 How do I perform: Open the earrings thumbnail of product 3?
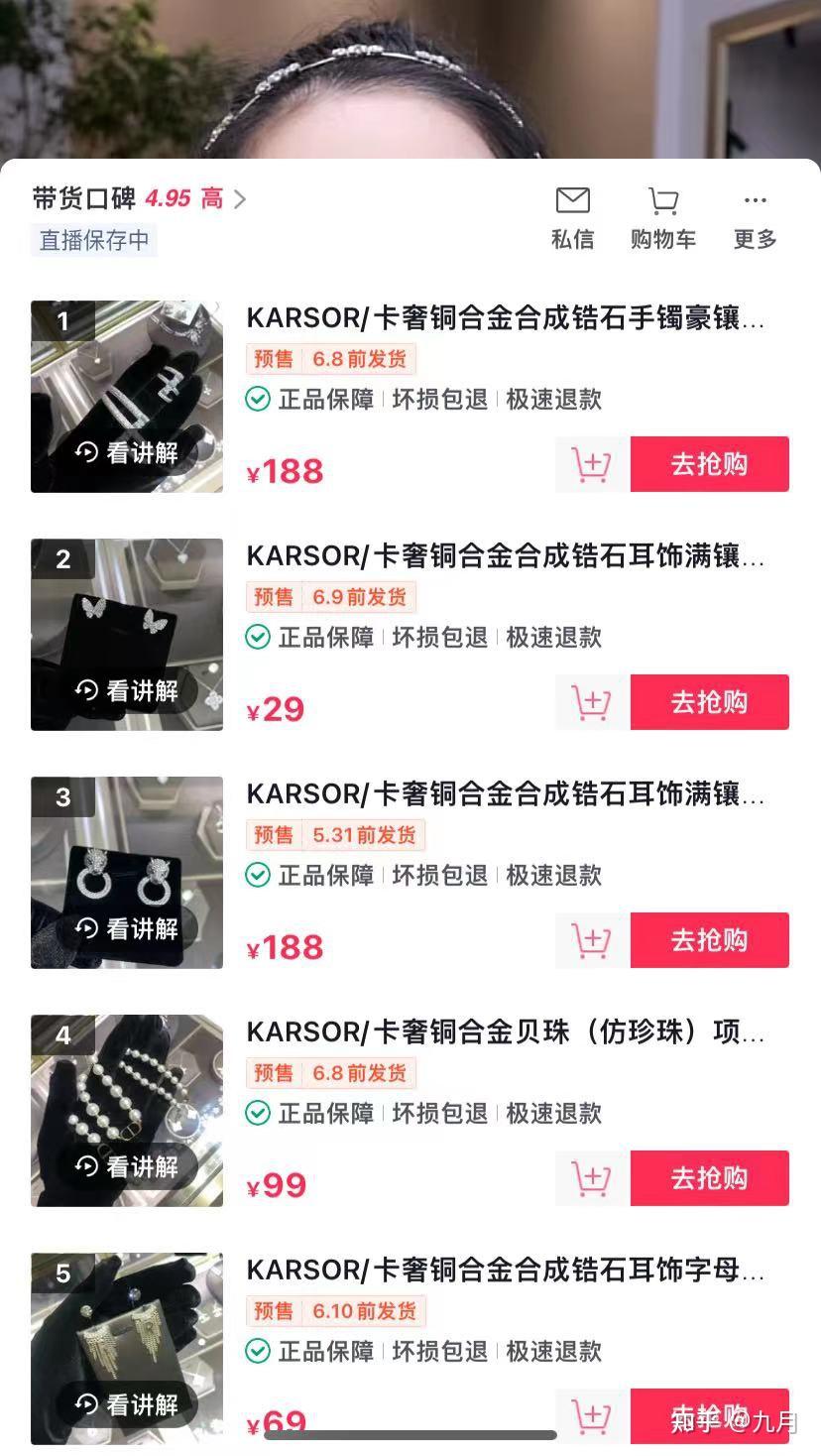click(x=126, y=873)
